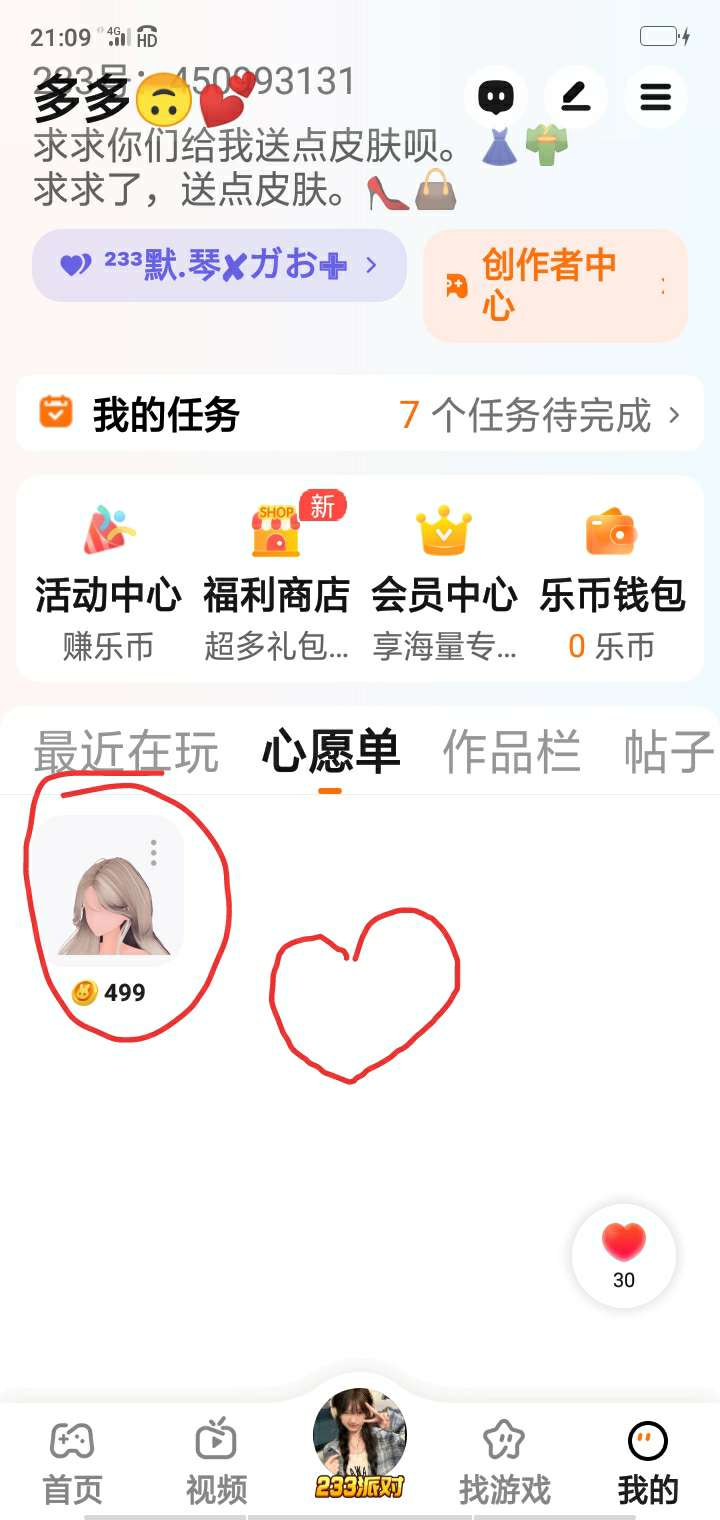
Task: Open the 233默.琴 group chip
Action: click(x=219, y=265)
